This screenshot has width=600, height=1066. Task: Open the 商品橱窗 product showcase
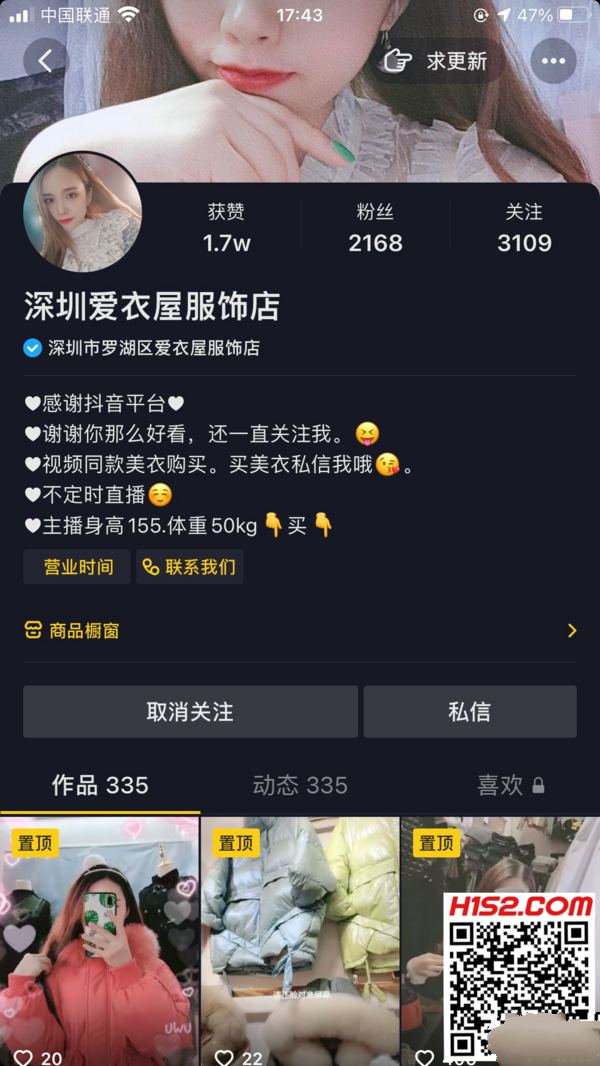pyautogui.click(x=300, y=631)
